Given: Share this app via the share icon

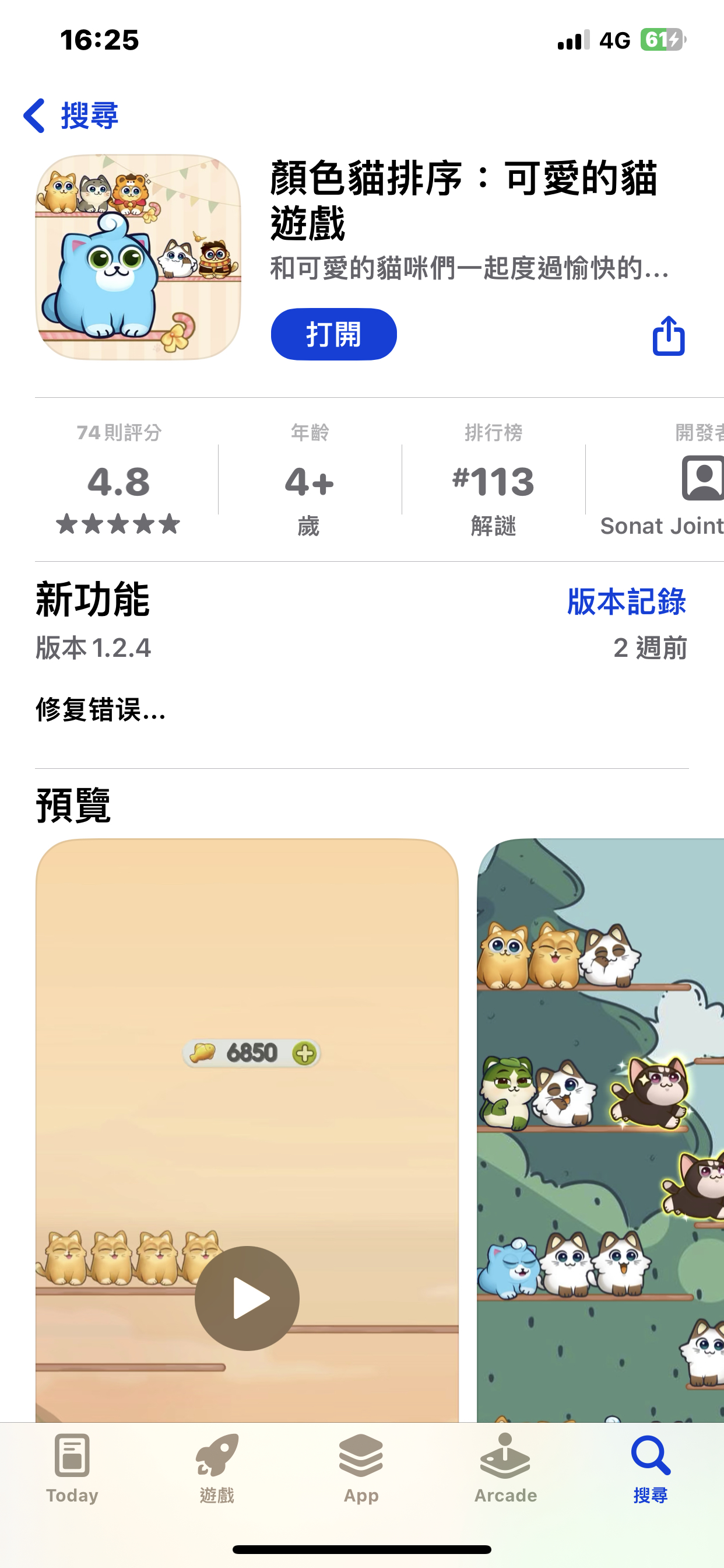Looking at the screenshot, I should (668, 335).
